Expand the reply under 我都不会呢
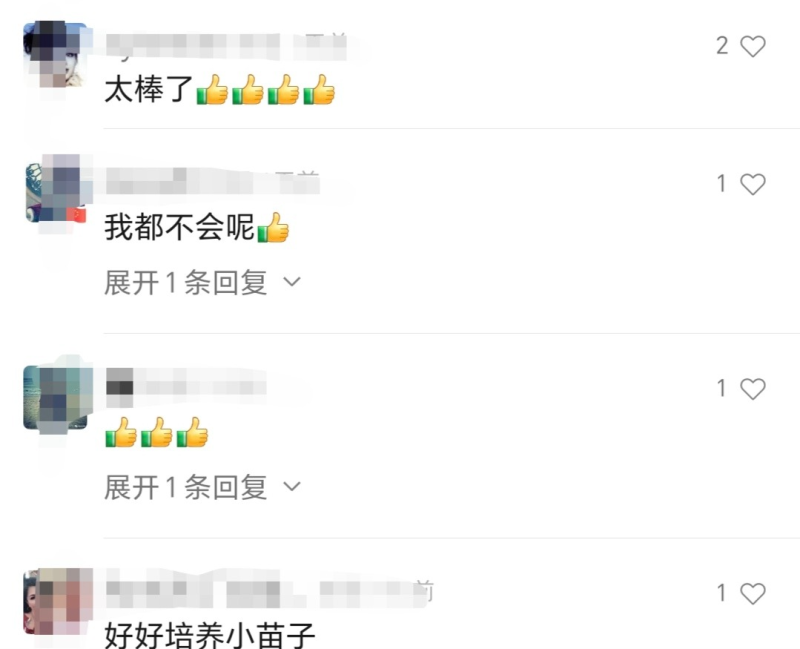 pos(202,283)
